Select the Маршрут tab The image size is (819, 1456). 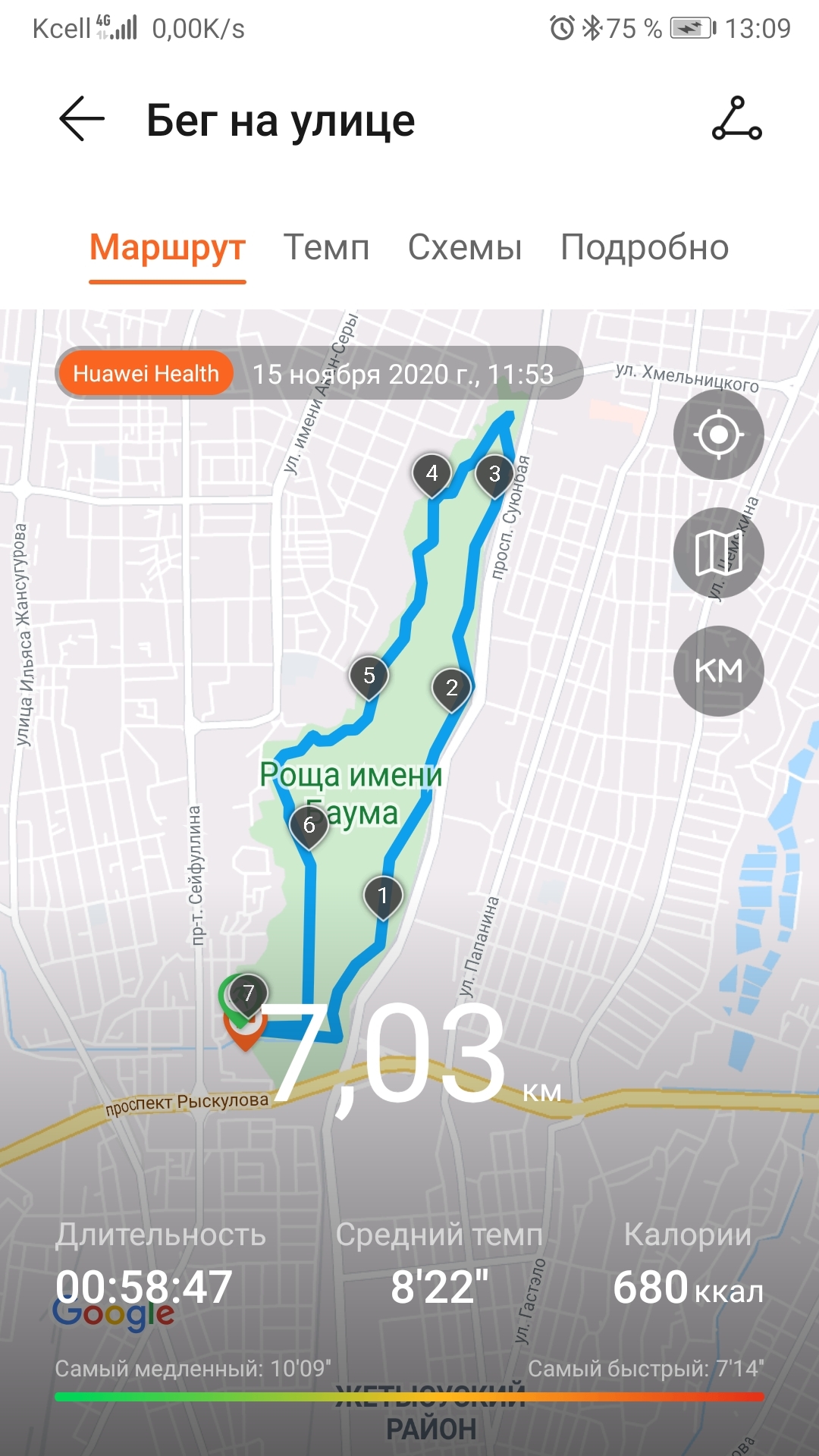tap(168, 248)
